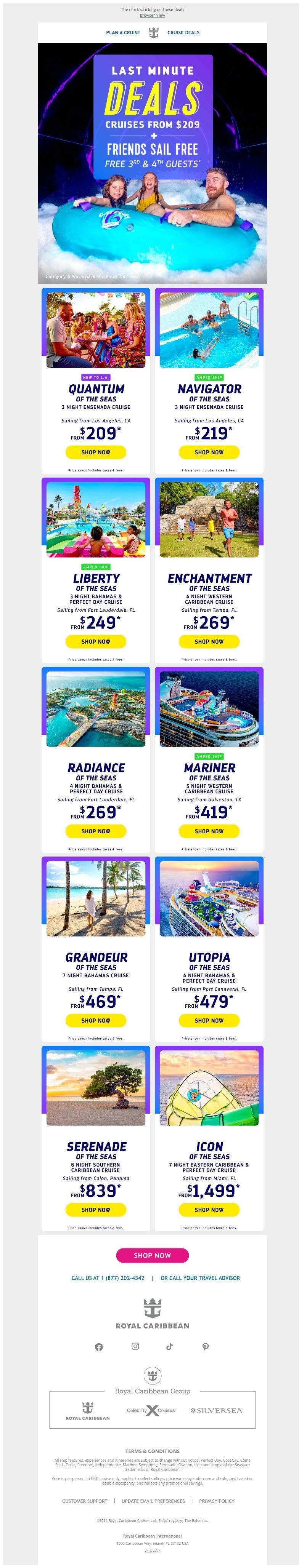
Task: Shop the Quantum of the Seas $209 cruise
Action: [x=96, y=452]
